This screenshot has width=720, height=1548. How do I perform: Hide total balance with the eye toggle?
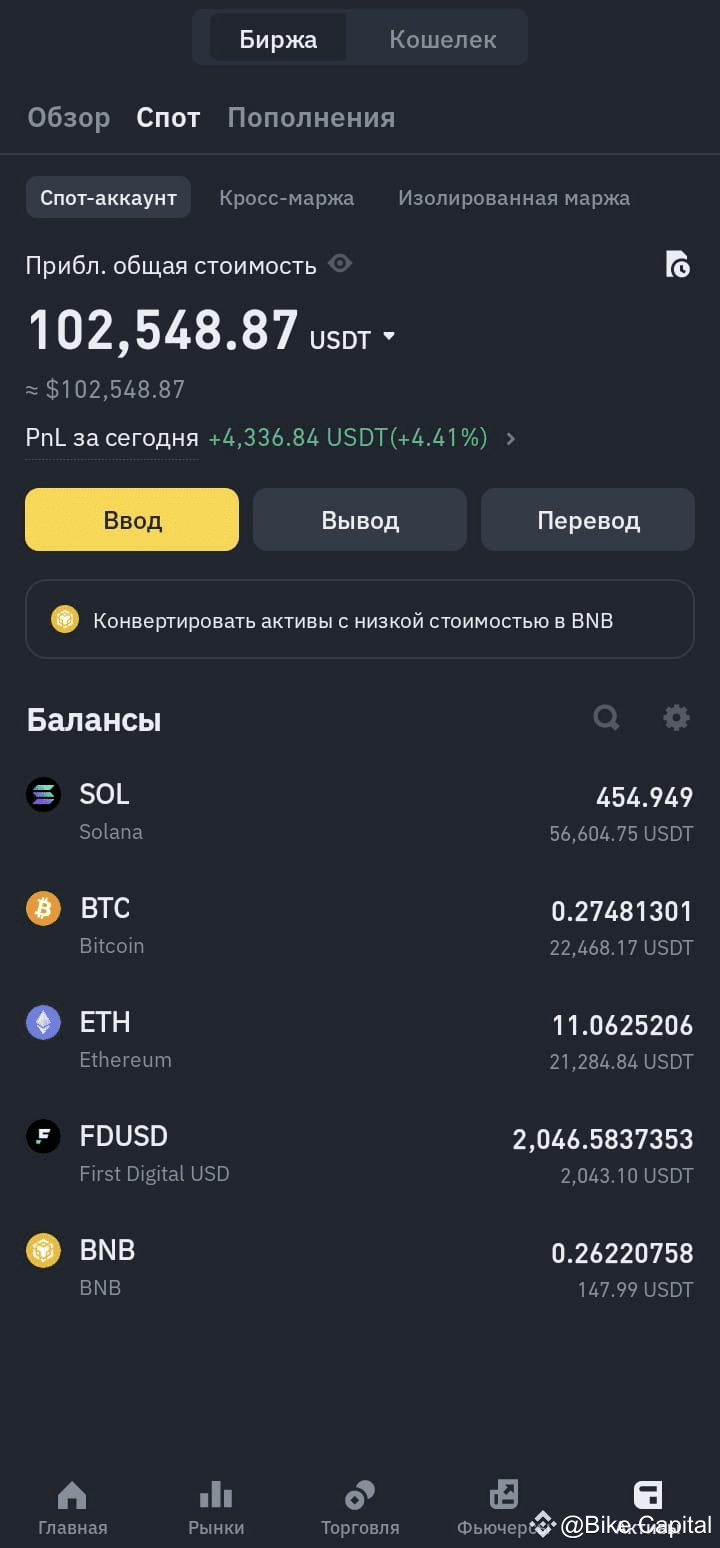340,264
